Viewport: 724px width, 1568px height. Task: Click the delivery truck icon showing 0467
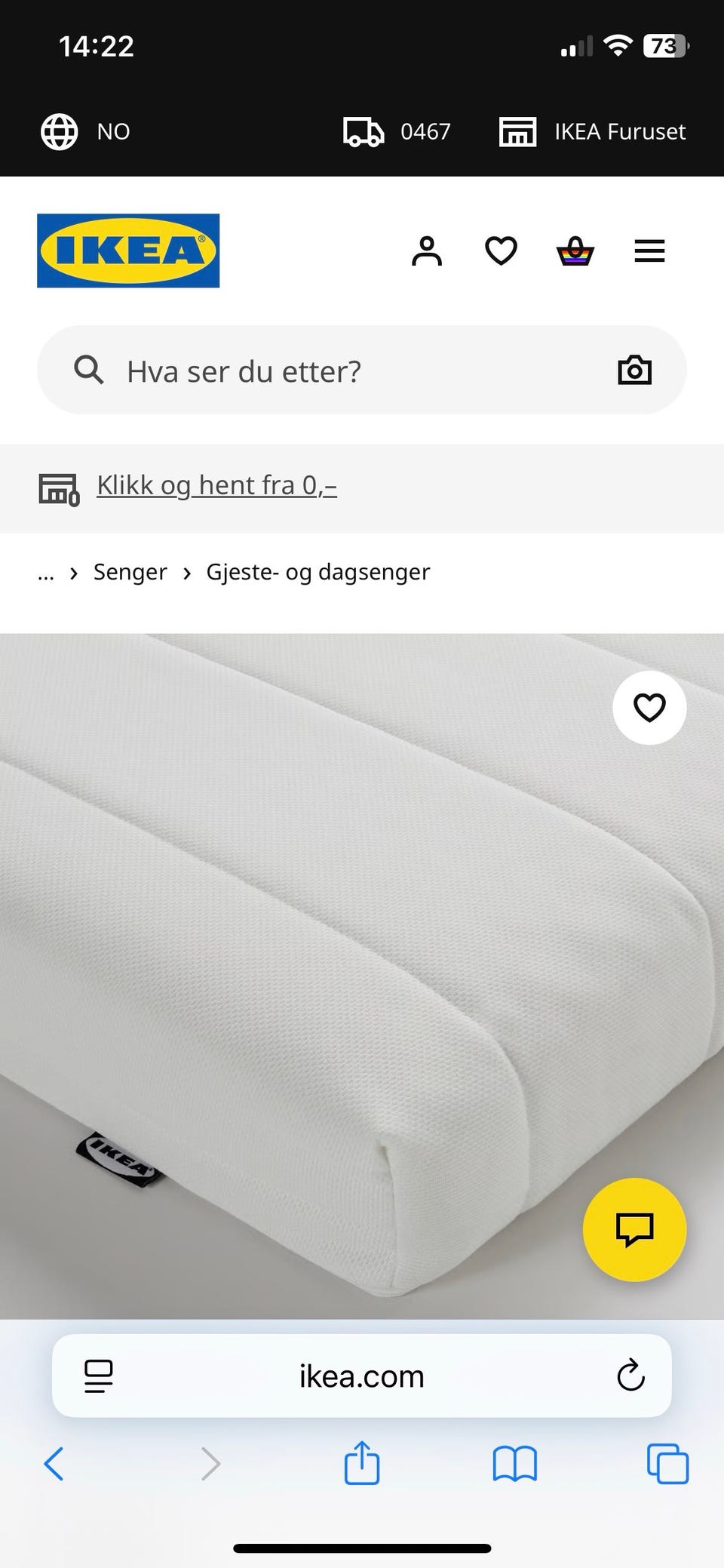click(x=363, y=131)
